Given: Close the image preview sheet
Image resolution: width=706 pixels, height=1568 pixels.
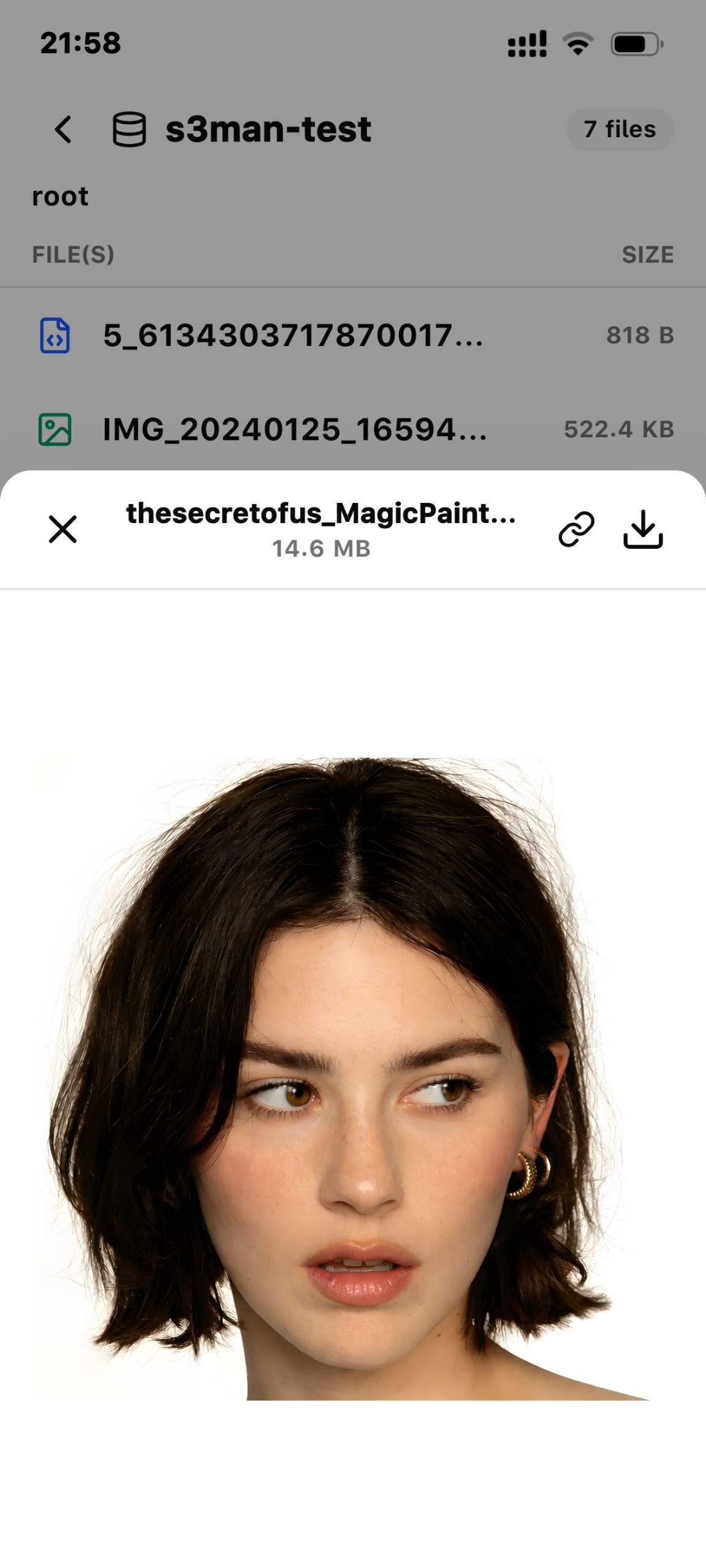Looking at the screenshot, I should click(x=63, y=529).
